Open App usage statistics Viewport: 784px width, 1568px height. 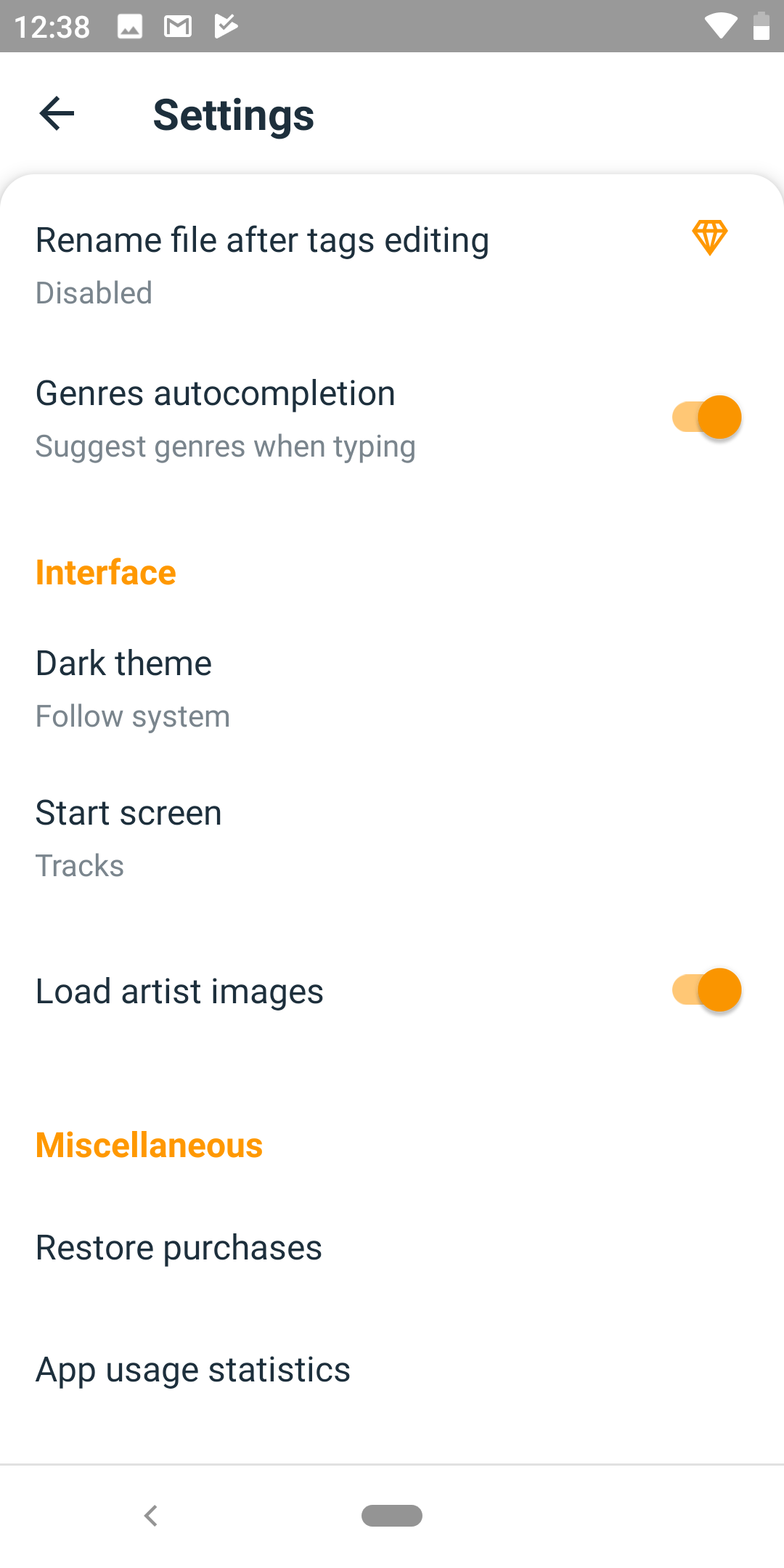click(392, 1370)
